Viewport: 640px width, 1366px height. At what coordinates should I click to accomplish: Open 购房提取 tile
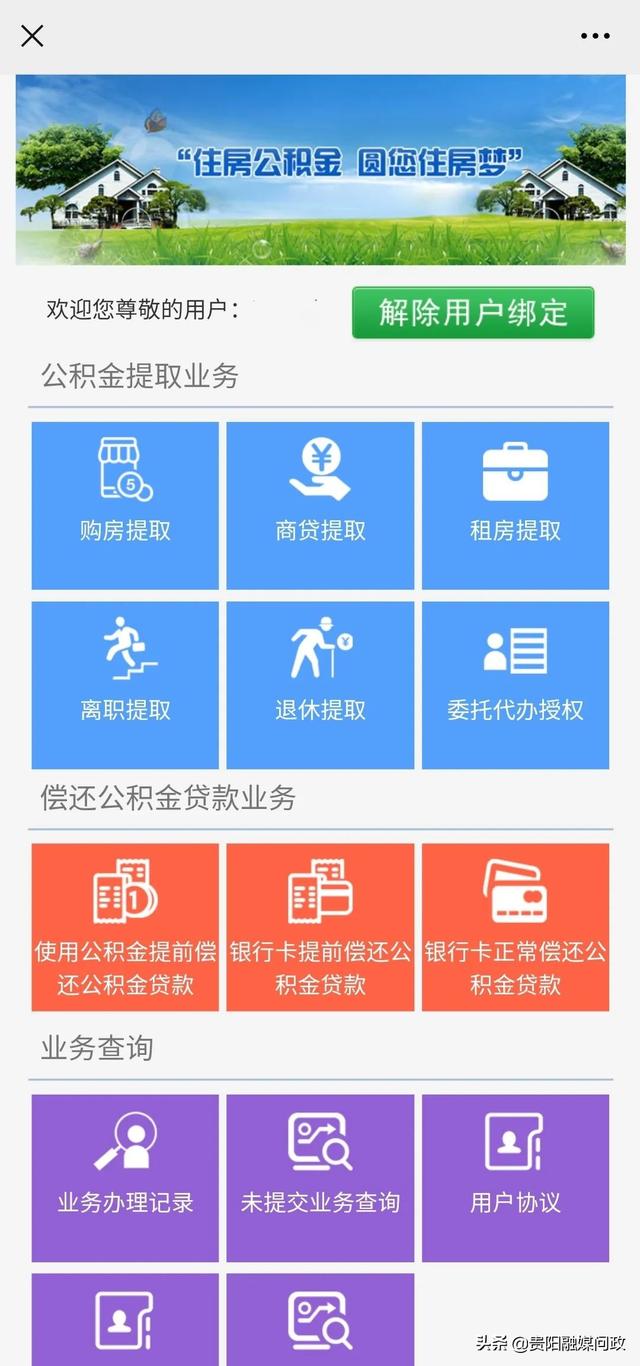[x=125, y=505]
